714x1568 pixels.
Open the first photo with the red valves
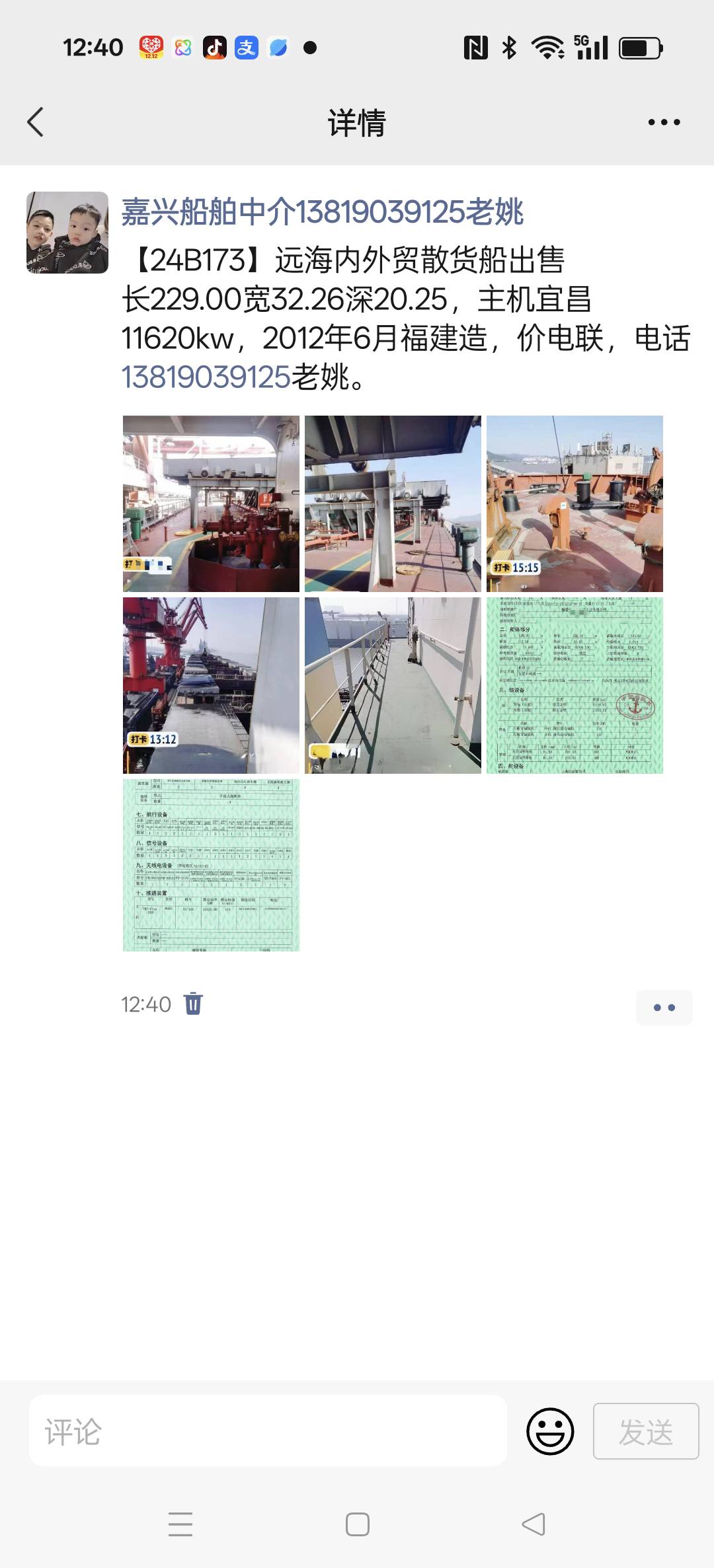coord(211,504)
